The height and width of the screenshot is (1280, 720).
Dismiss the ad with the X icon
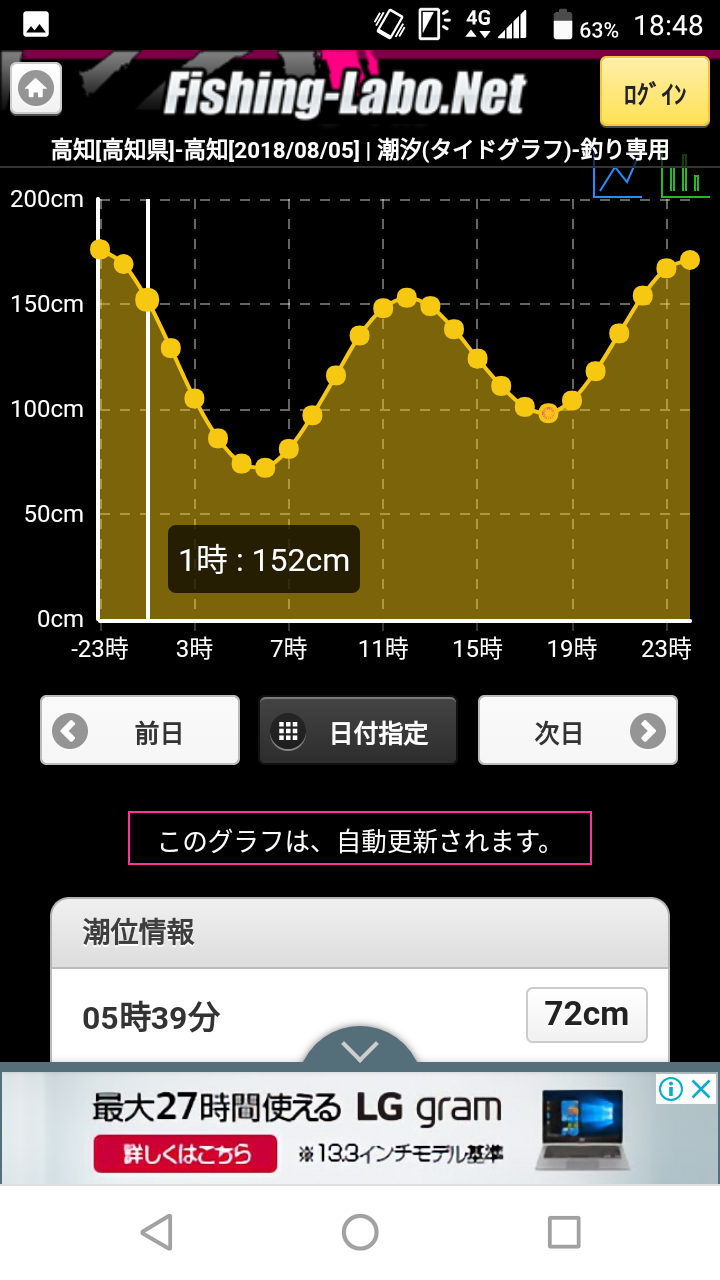point(703,1088)
